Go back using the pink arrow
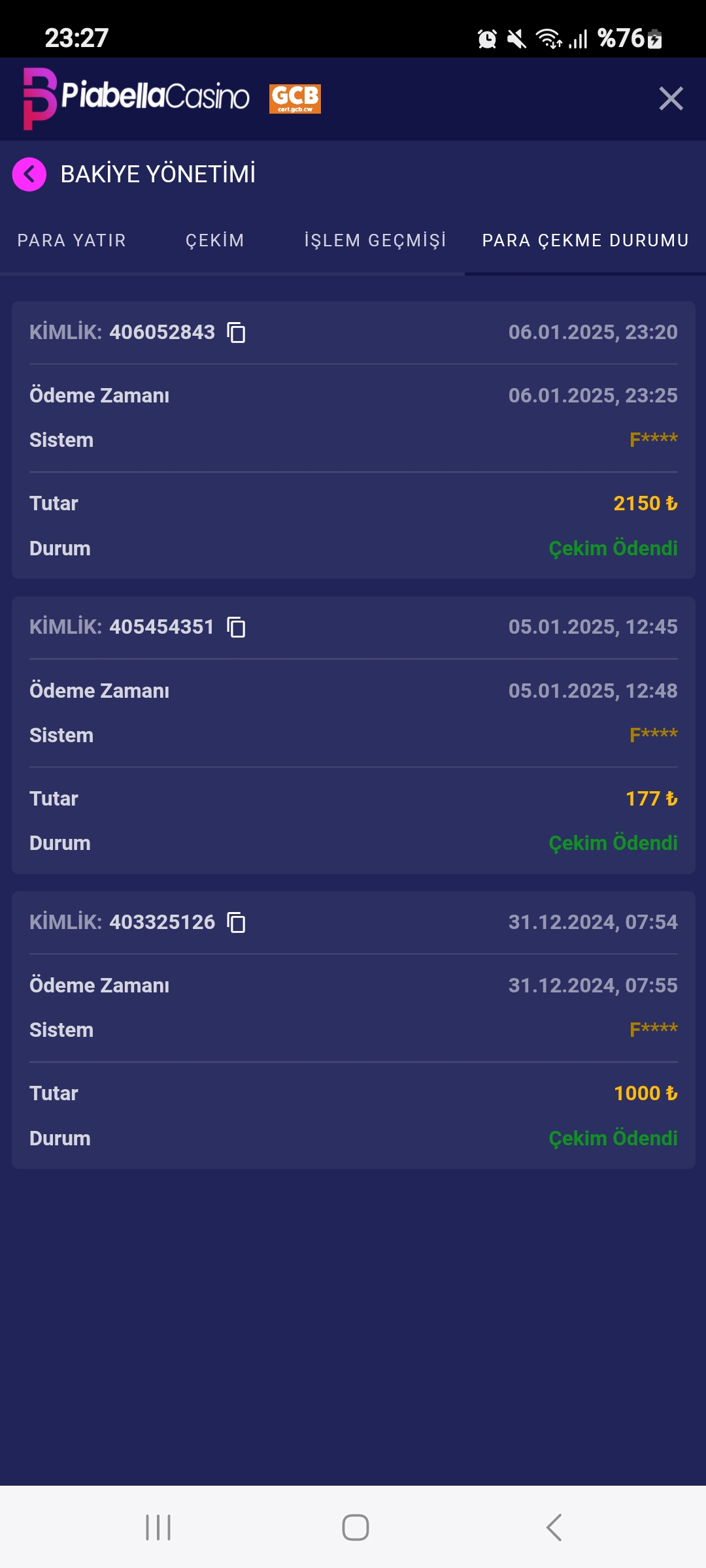 pyautogui.click(x=29, y=174)
